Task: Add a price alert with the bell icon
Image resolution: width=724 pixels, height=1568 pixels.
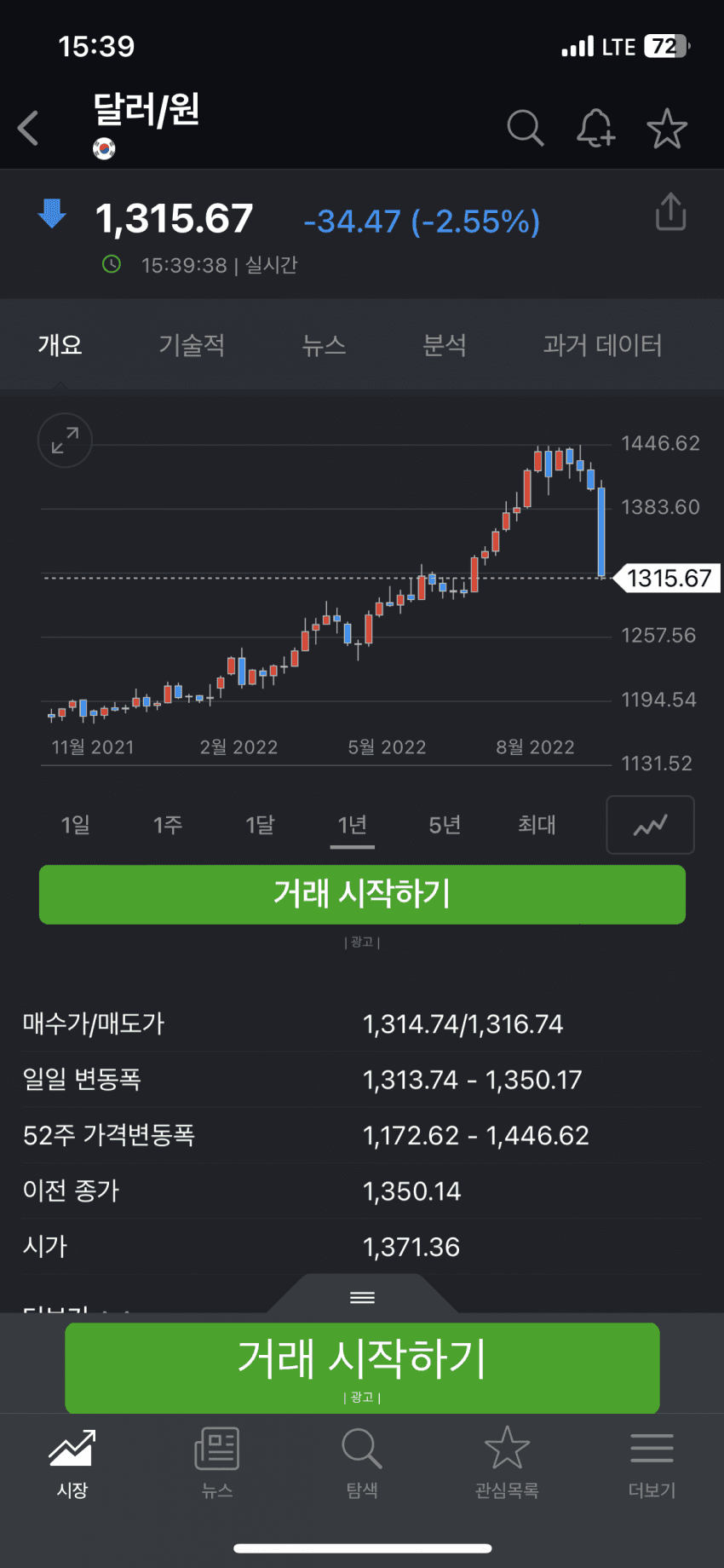Action: tap(595, 129)
